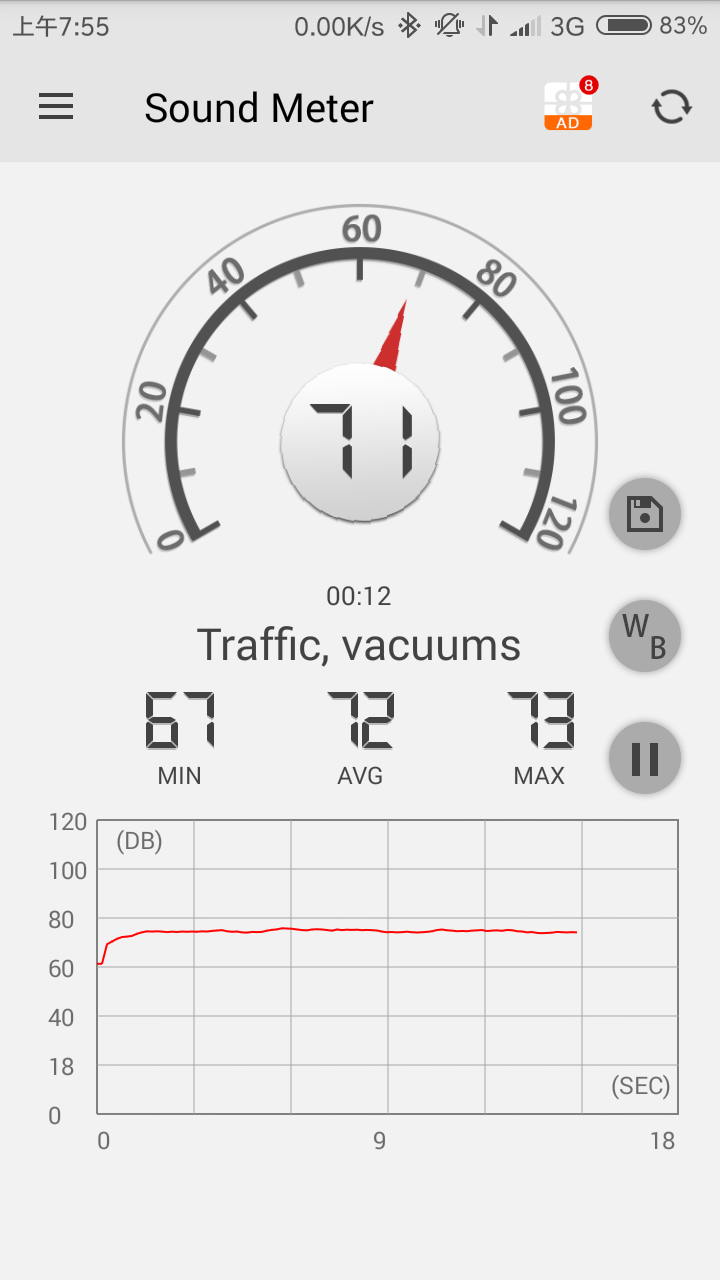Save the recording with the floppy disk button
Viewport: 720px width, 1280px height.
[x=645, y=515]
